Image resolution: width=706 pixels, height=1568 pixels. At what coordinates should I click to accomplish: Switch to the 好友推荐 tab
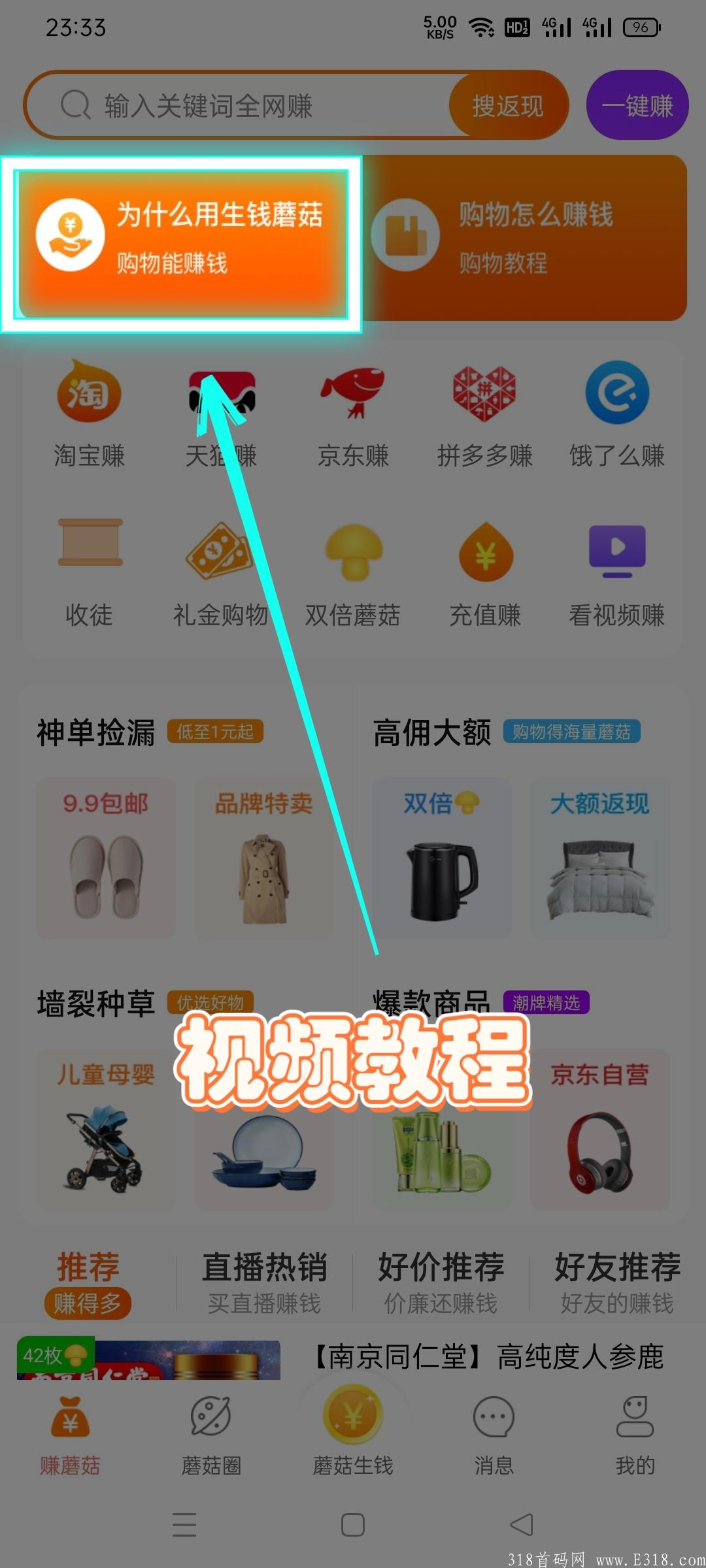point(617,1282)
